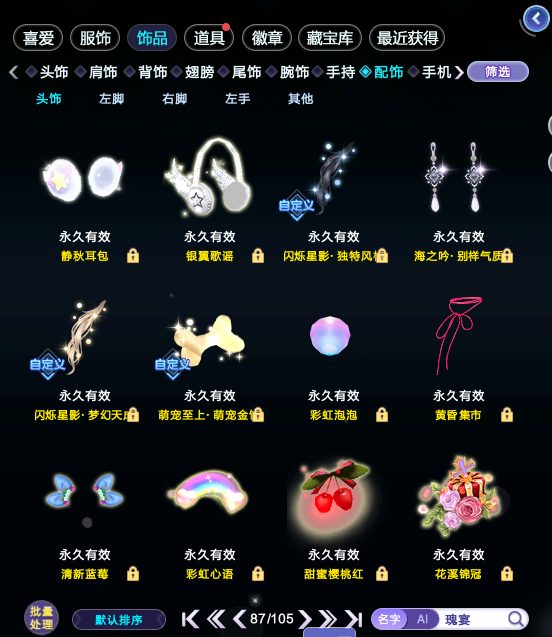Select the 静秋耳包 item

click(x=84, y=199)
